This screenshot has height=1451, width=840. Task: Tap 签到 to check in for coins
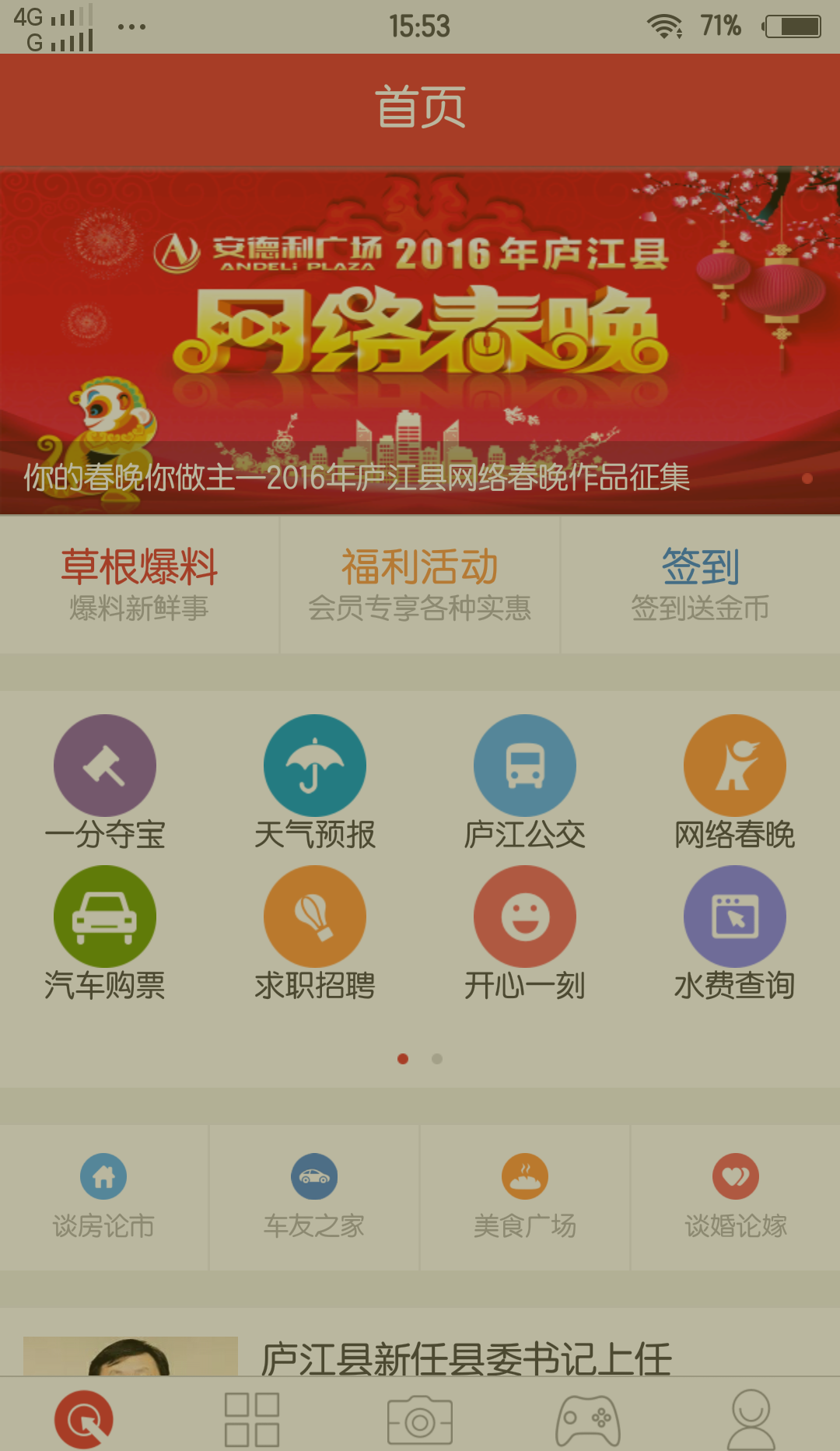700,584
